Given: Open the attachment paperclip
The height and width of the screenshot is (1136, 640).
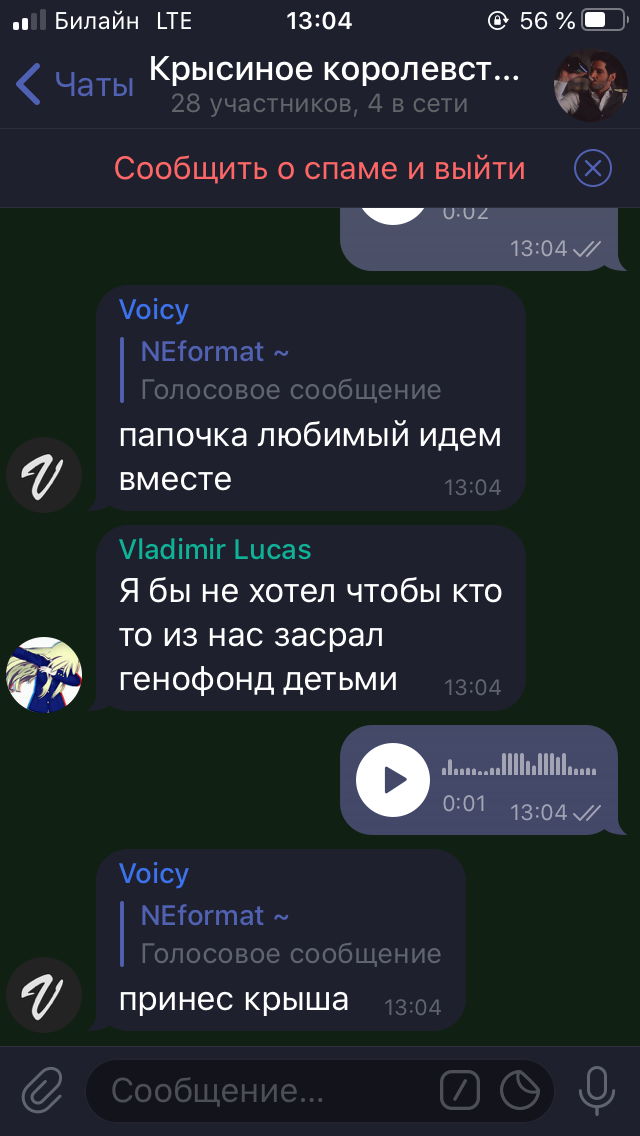Looking at the screenshot, I should (43, 1090).
